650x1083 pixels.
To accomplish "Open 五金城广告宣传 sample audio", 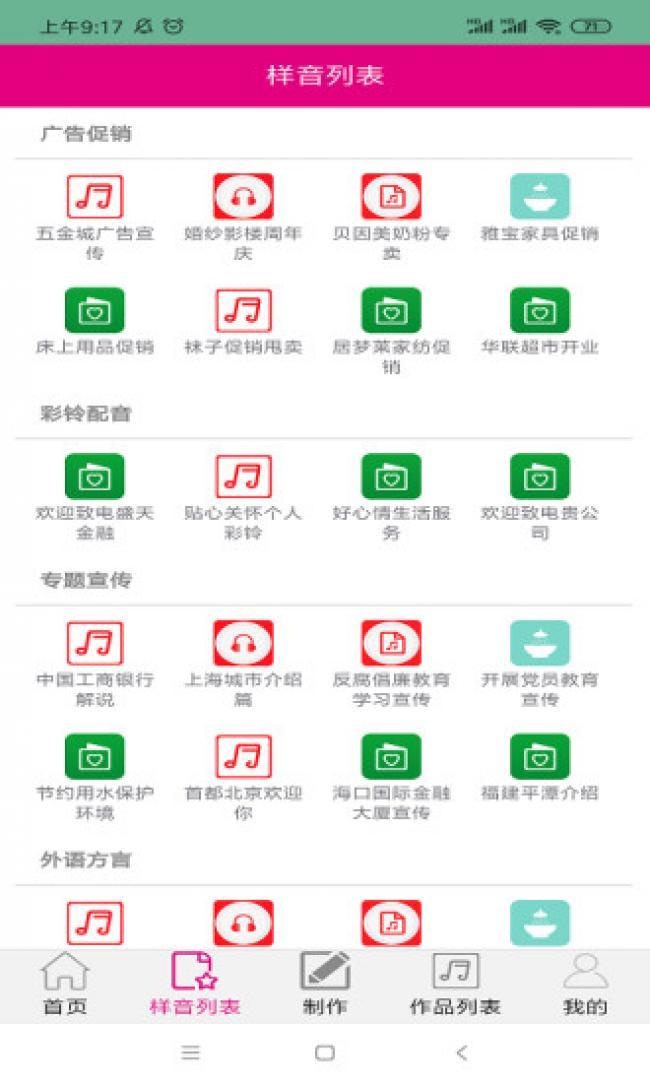I will click(x=95, y=197).
